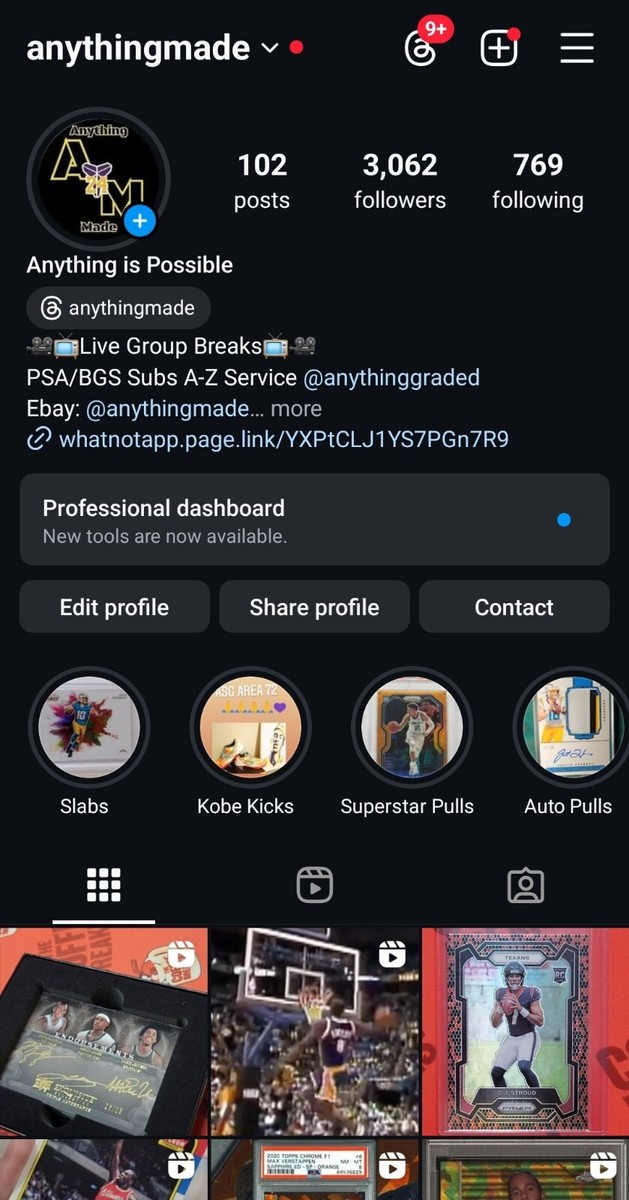629x1200 pixels.
Task: Go to @anythinggraded profile mention
Action: point(393,378)
